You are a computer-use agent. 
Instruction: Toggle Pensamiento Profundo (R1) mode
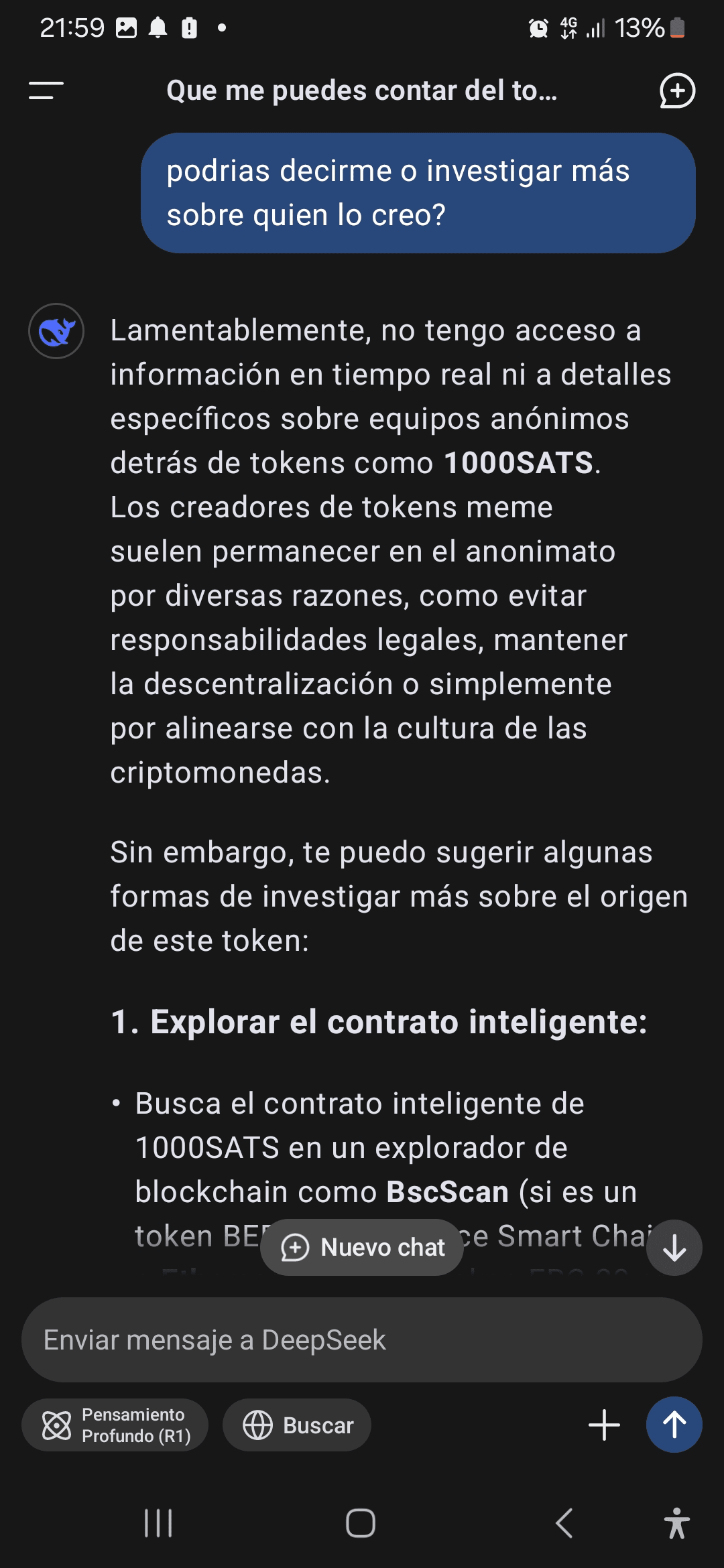click(x=115, y=1425)
